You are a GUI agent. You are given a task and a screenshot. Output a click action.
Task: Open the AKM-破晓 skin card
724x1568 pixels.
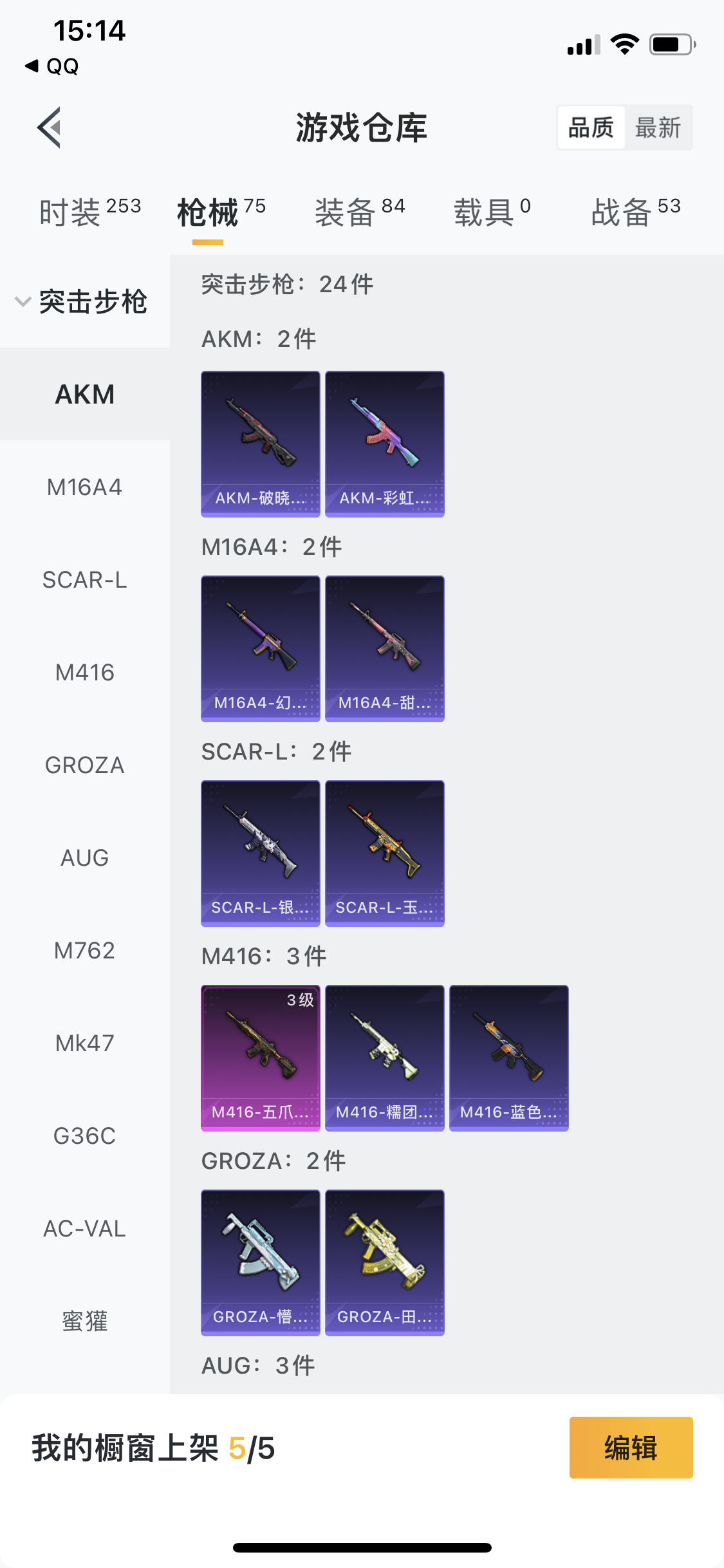click(x=261, y=443)
